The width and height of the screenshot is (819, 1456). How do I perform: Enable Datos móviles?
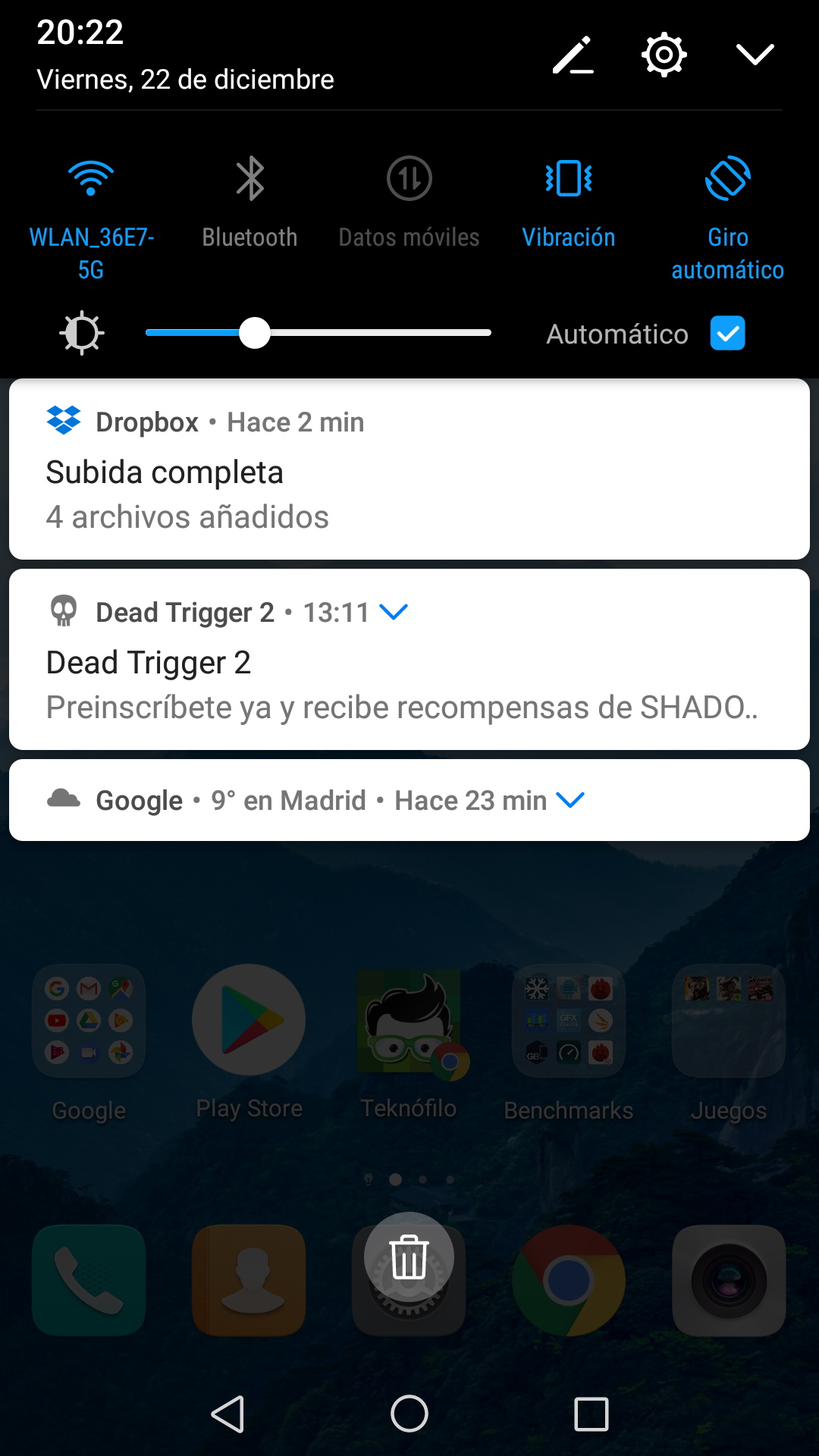[x=409, y=179]
